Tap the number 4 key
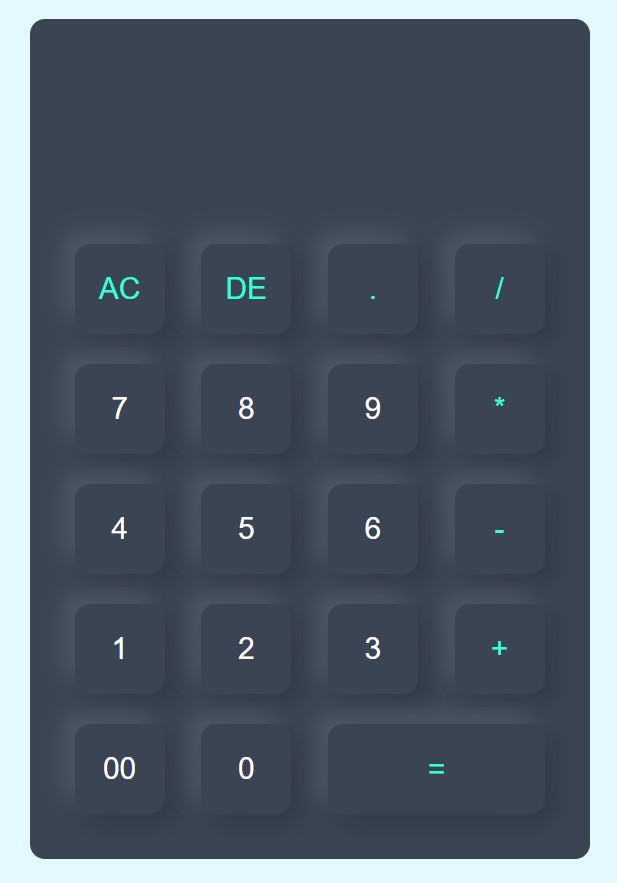 tap(119, 528)
